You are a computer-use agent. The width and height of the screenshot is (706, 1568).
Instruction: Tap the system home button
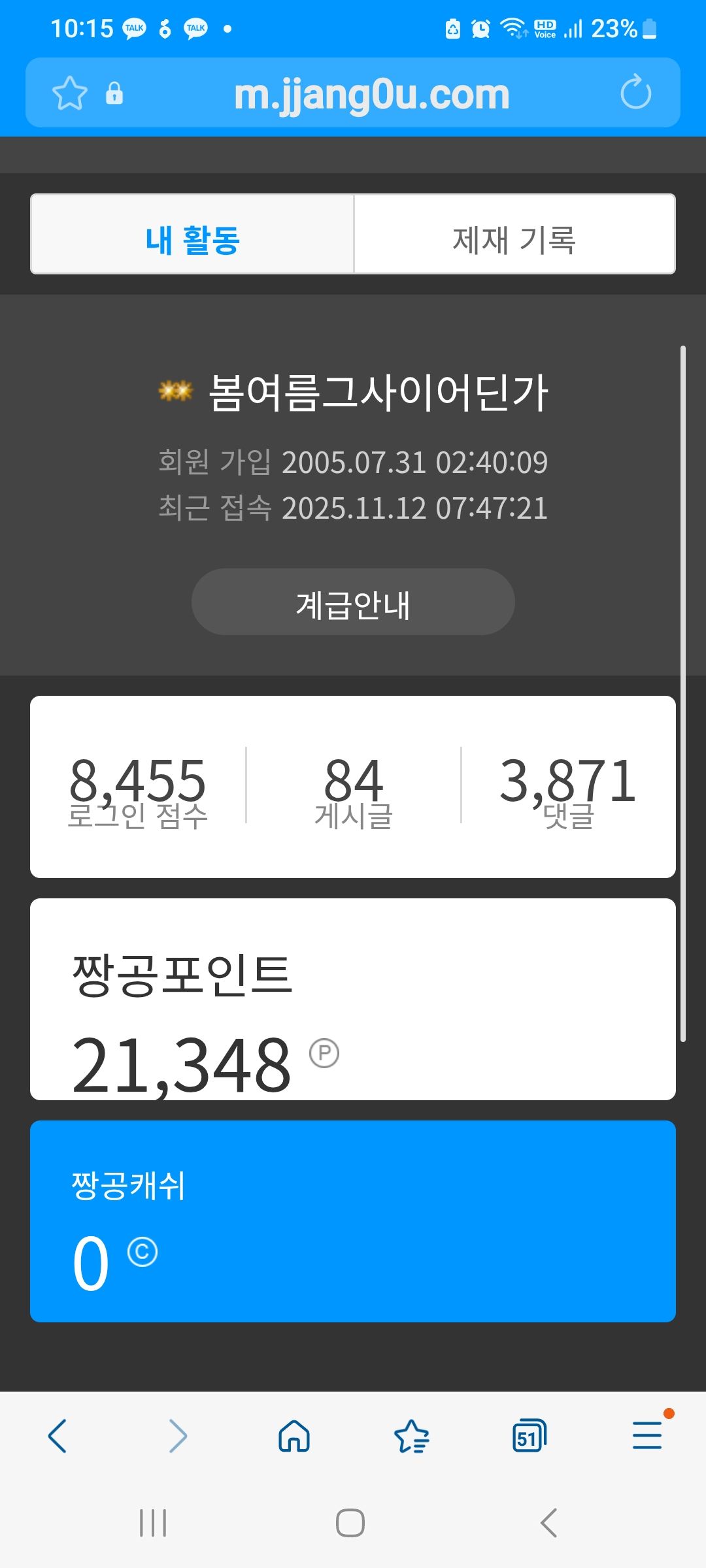(350, 1523)
